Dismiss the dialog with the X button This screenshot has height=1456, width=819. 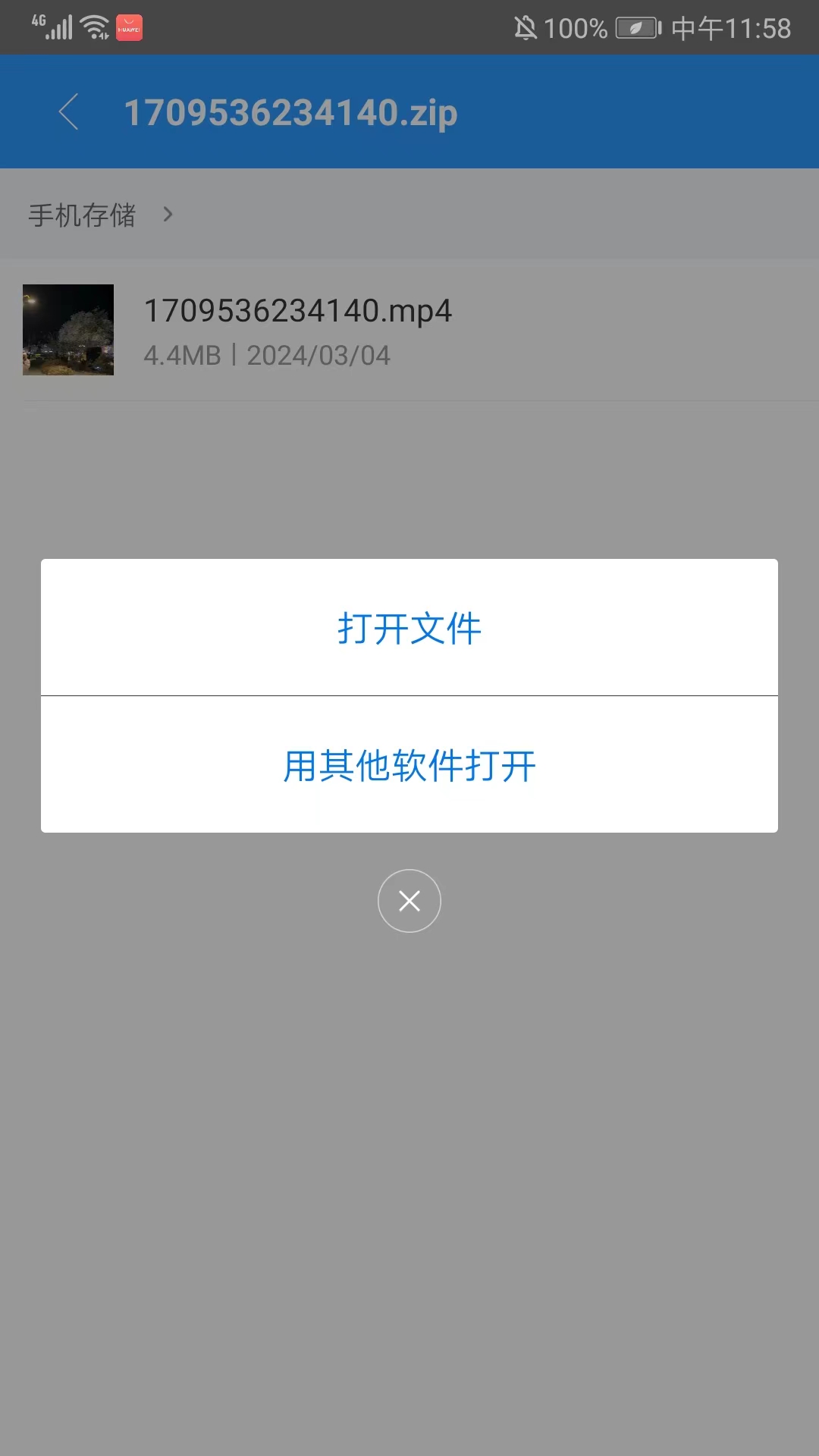click(409, 901)
